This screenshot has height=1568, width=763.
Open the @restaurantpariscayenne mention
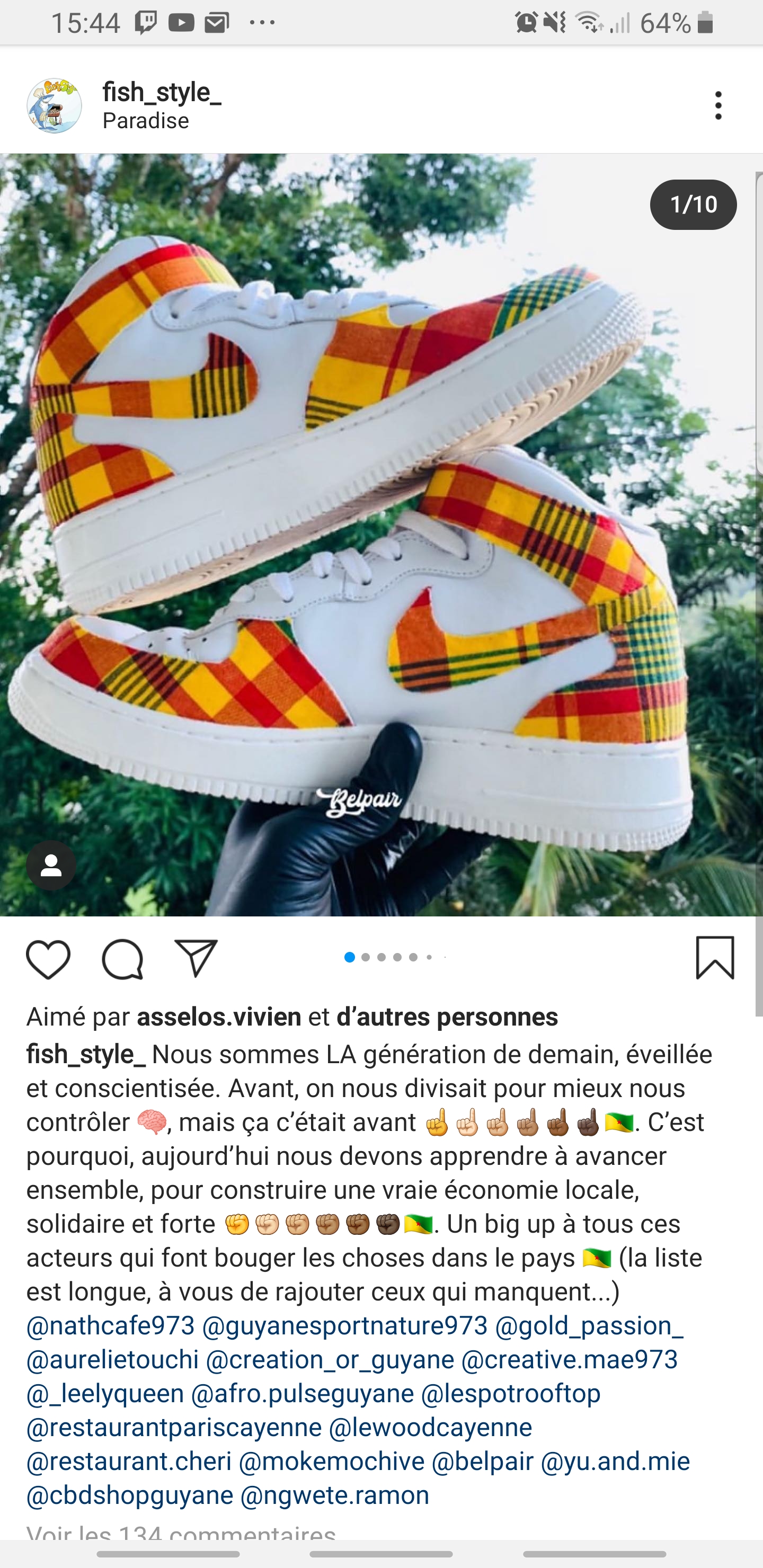[174, 1427]
